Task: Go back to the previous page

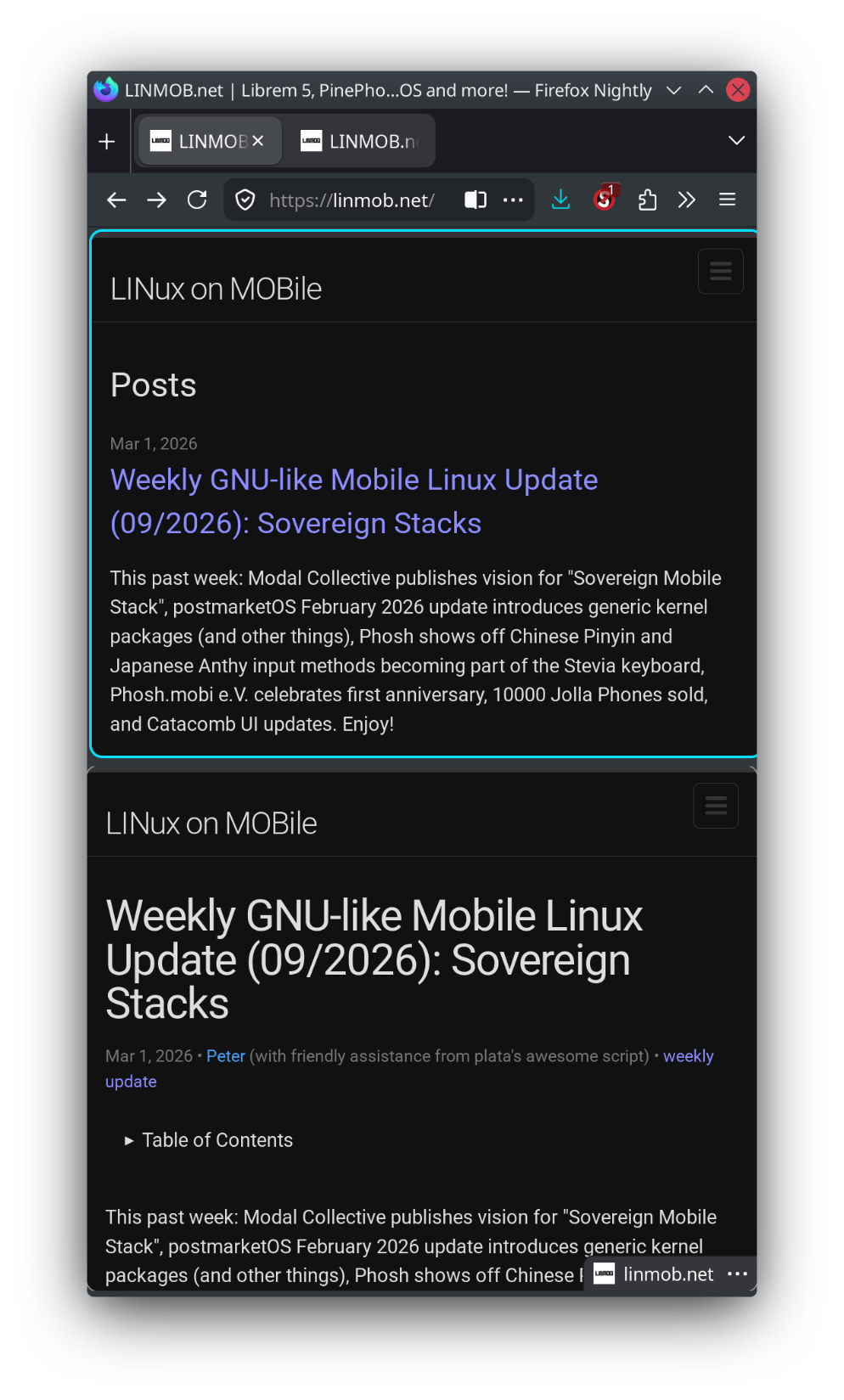Action: tap(117, 200)
